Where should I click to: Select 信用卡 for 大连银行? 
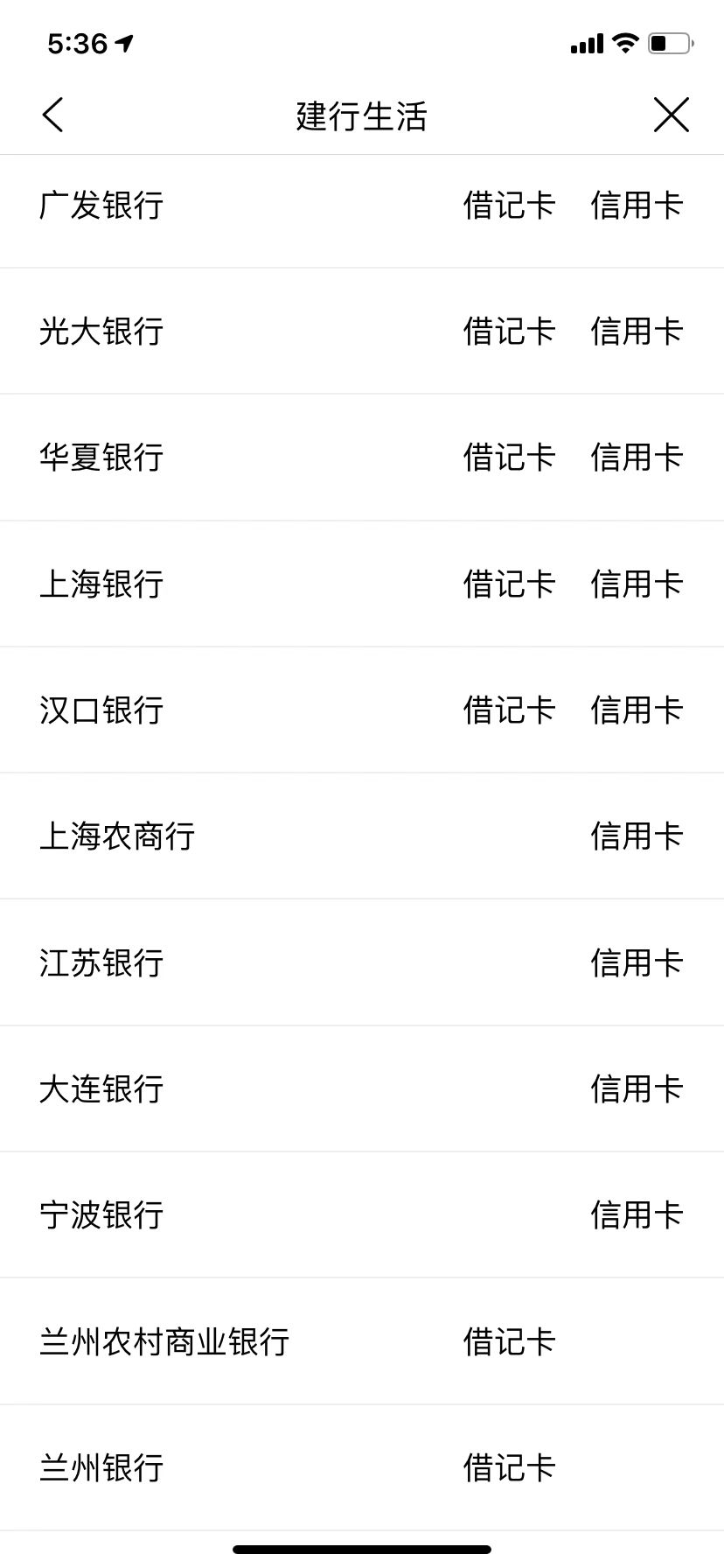[x=637, y=1088]
